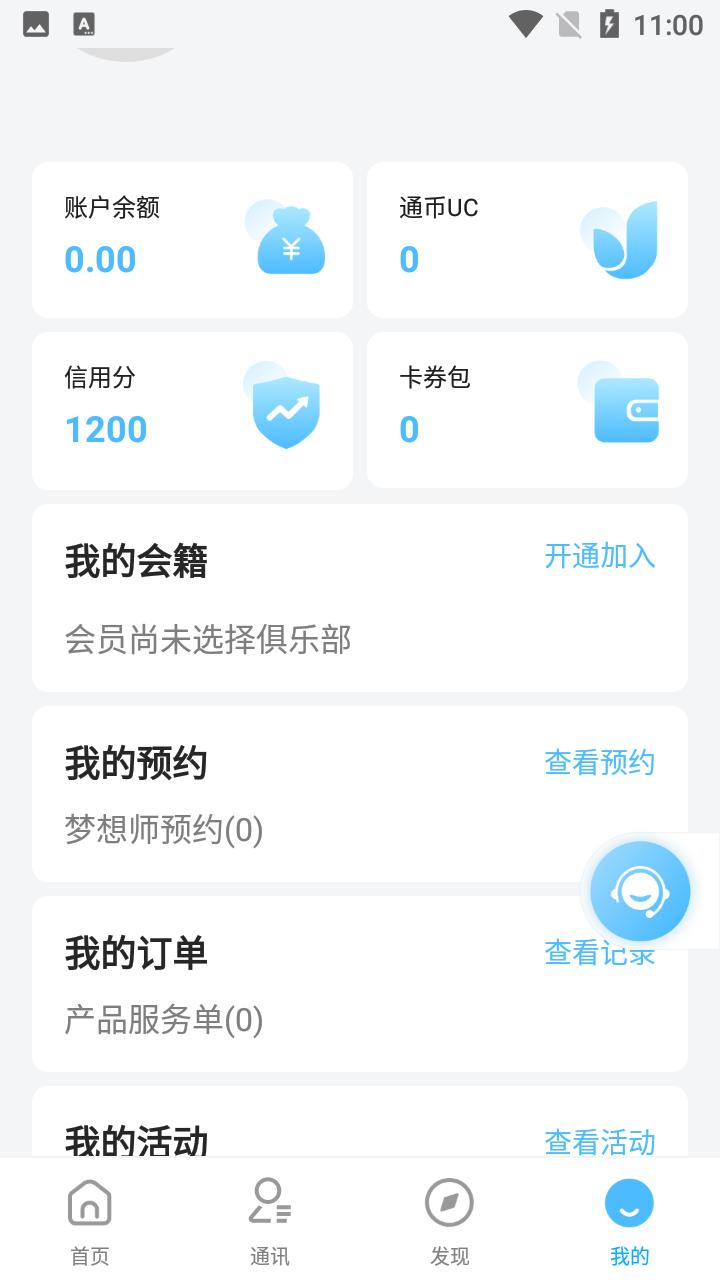Open the 通币UC card

tap(527, 240)
